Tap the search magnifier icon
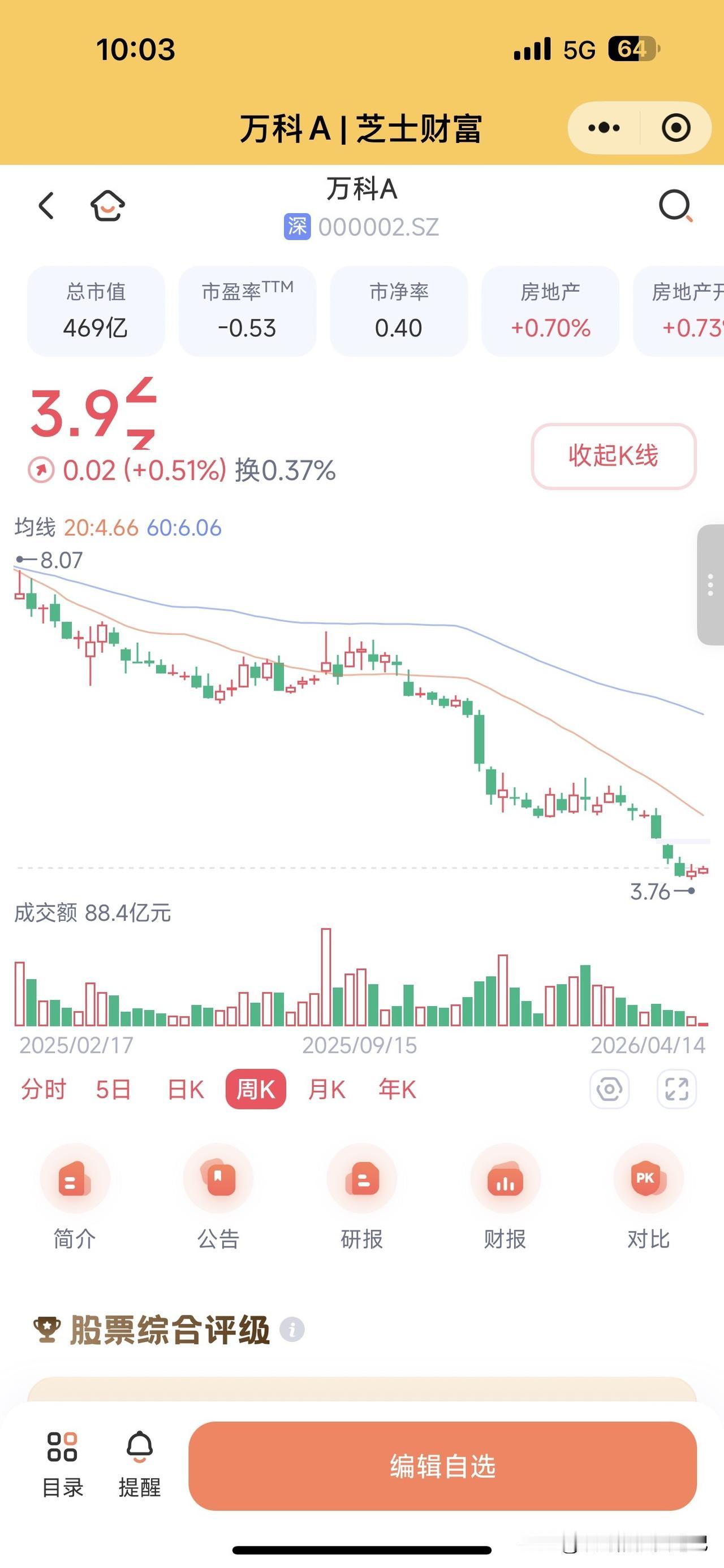Viewport: 724px width, 1568px height. [676, 206]
